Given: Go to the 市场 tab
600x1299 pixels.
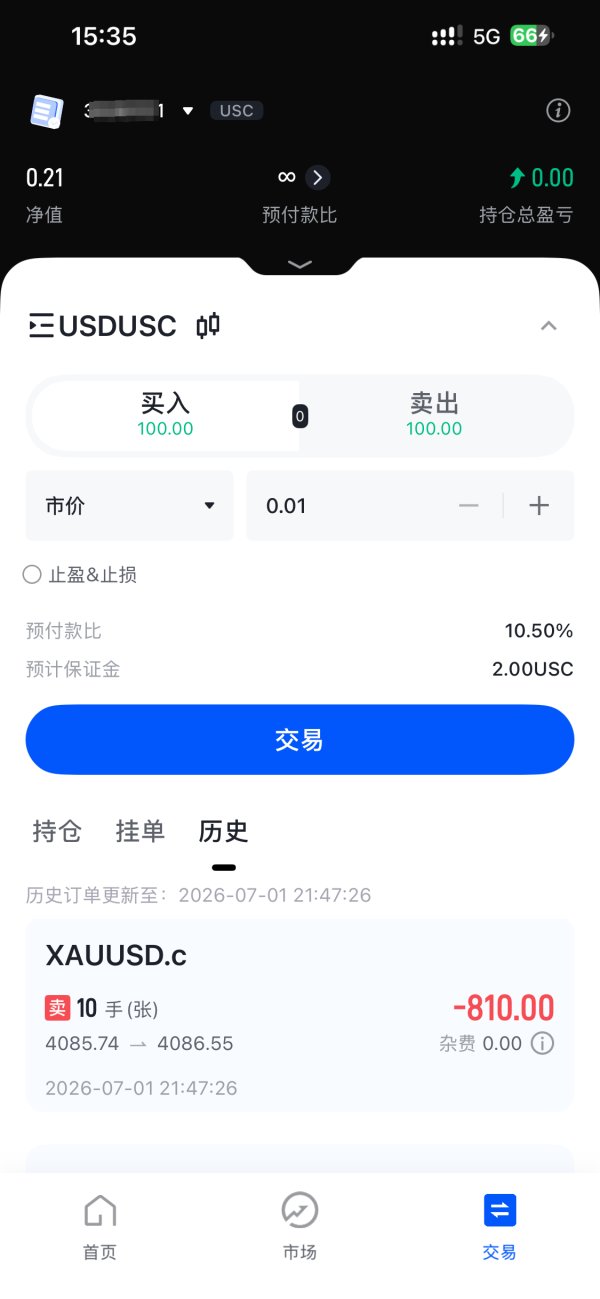Looking at the screenshot, I should pos(300,1226).
